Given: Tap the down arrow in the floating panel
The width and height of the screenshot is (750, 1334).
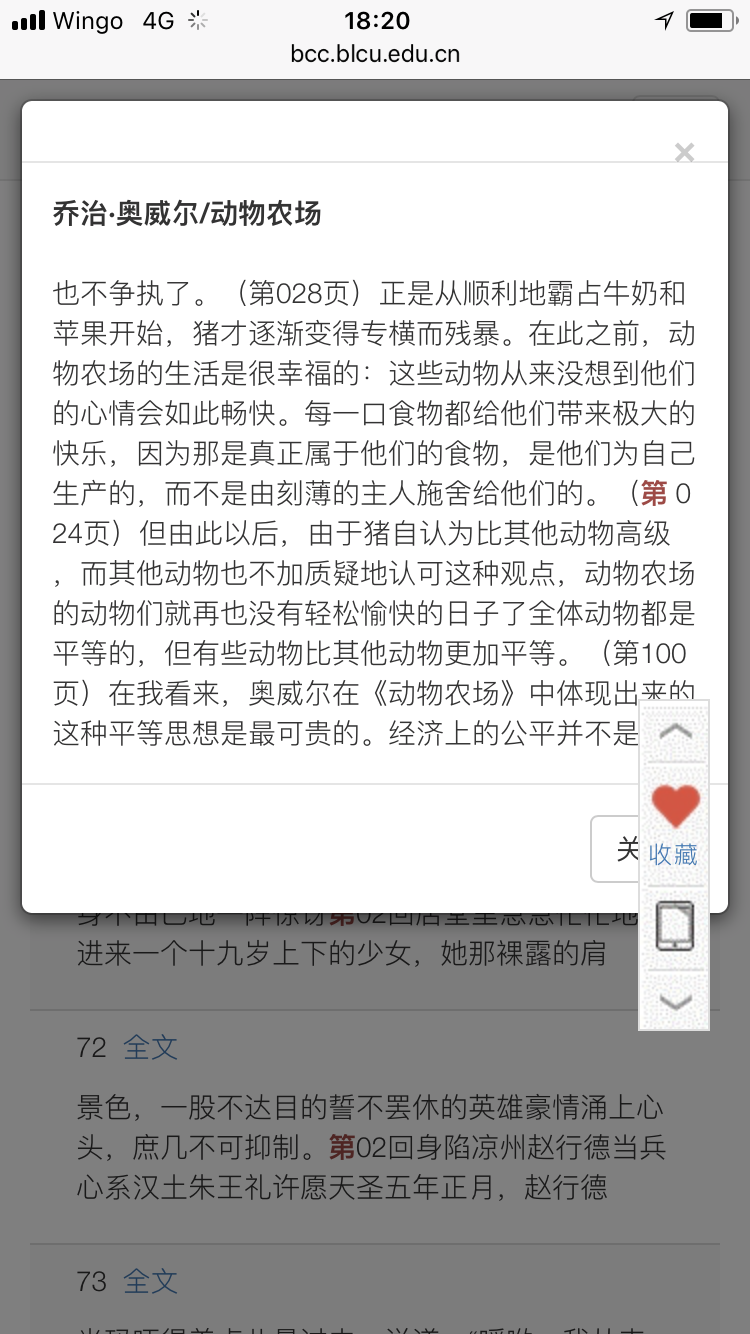Looking at the screenshot, I should coord(676,1001).
